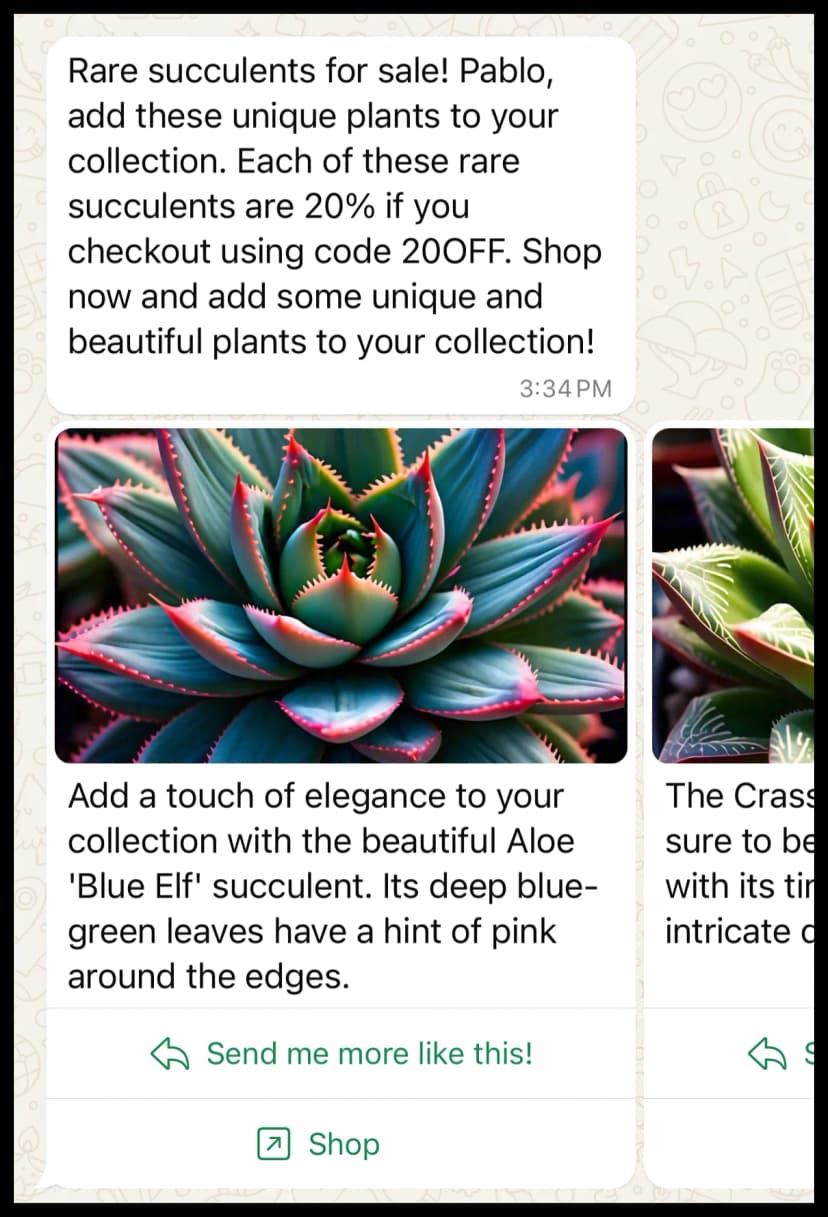Tap 'Send me more like this!' quick reply
Screen dimensions: 828x1217
[341, 1053]
